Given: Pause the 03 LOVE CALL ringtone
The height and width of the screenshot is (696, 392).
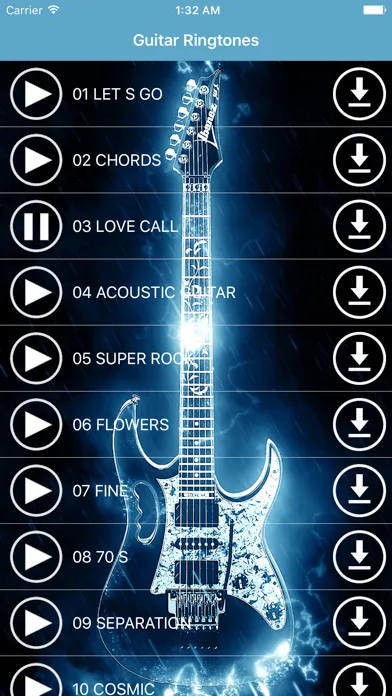Looking at the screenshot, I should [x=36, y=226].
